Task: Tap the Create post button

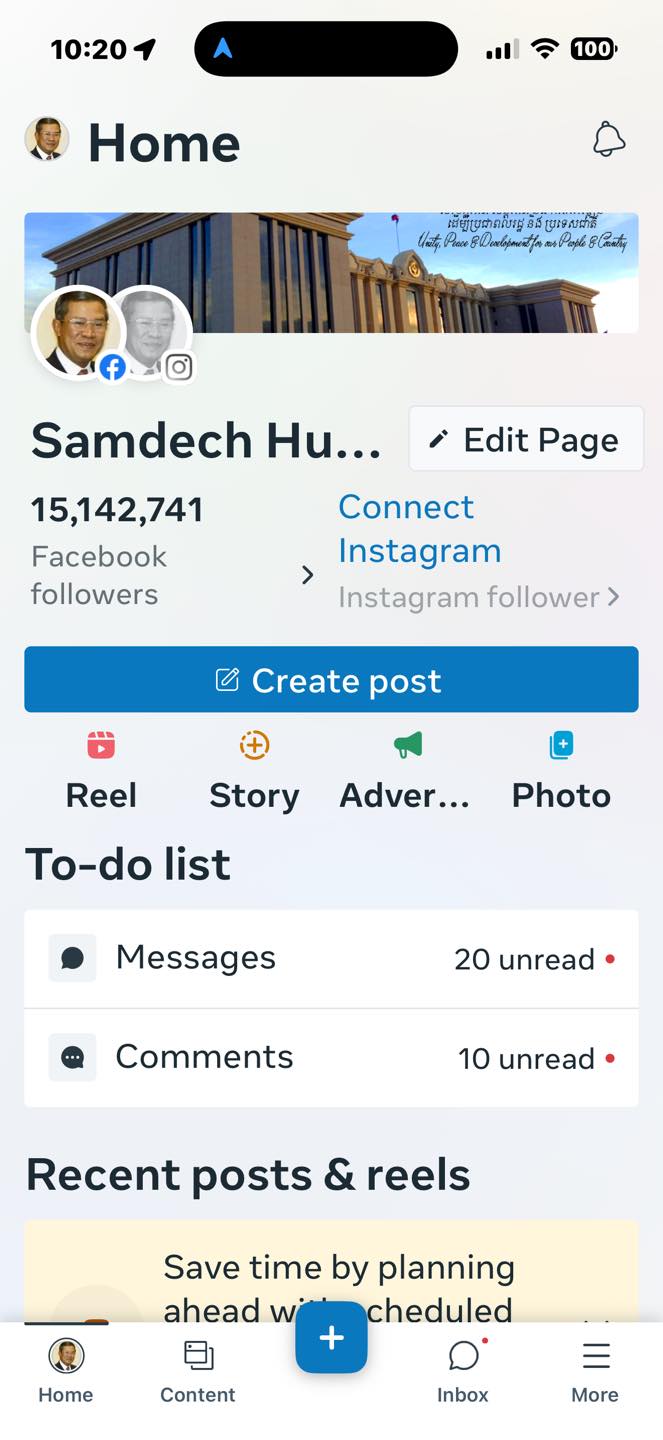Action: [x=331, y=680]
